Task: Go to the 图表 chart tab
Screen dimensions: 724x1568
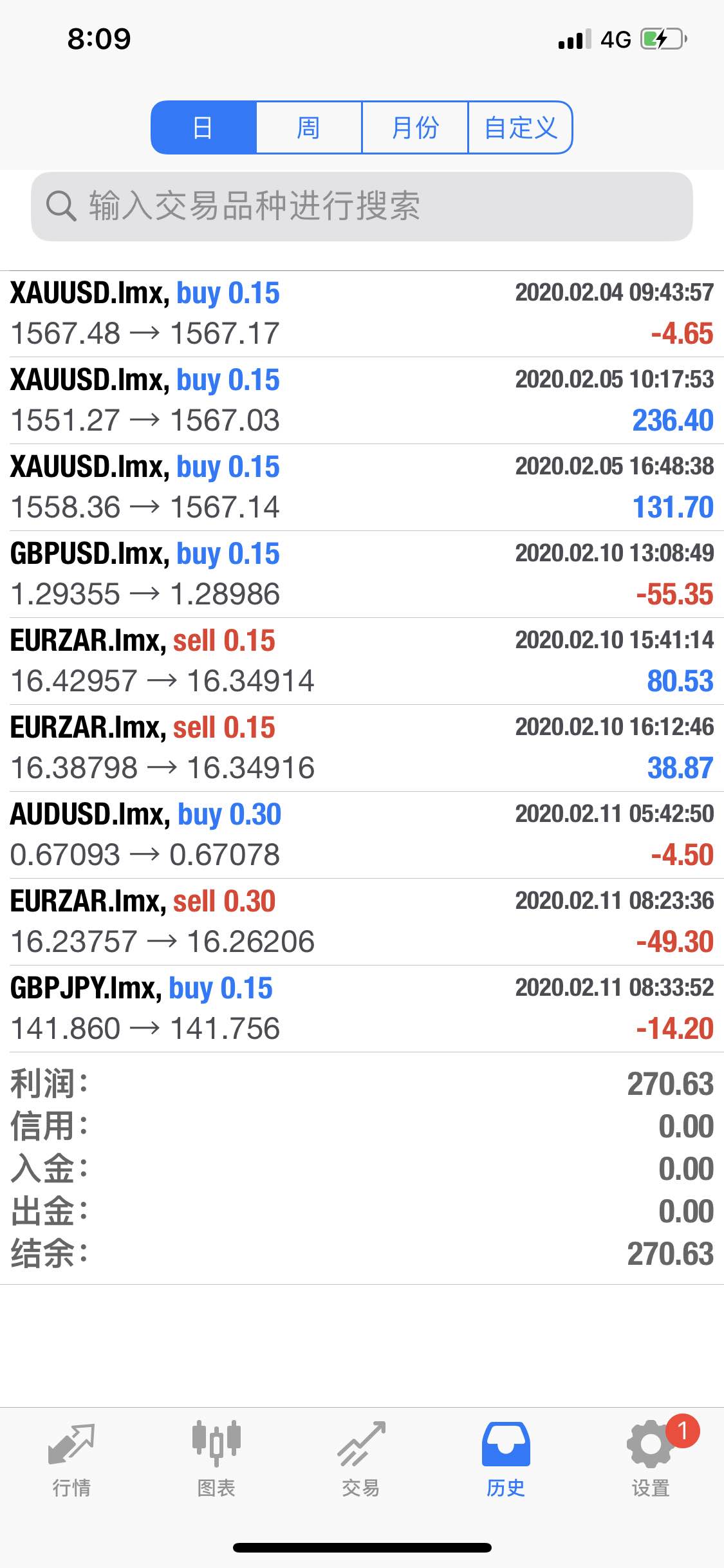Action: 216,1459
